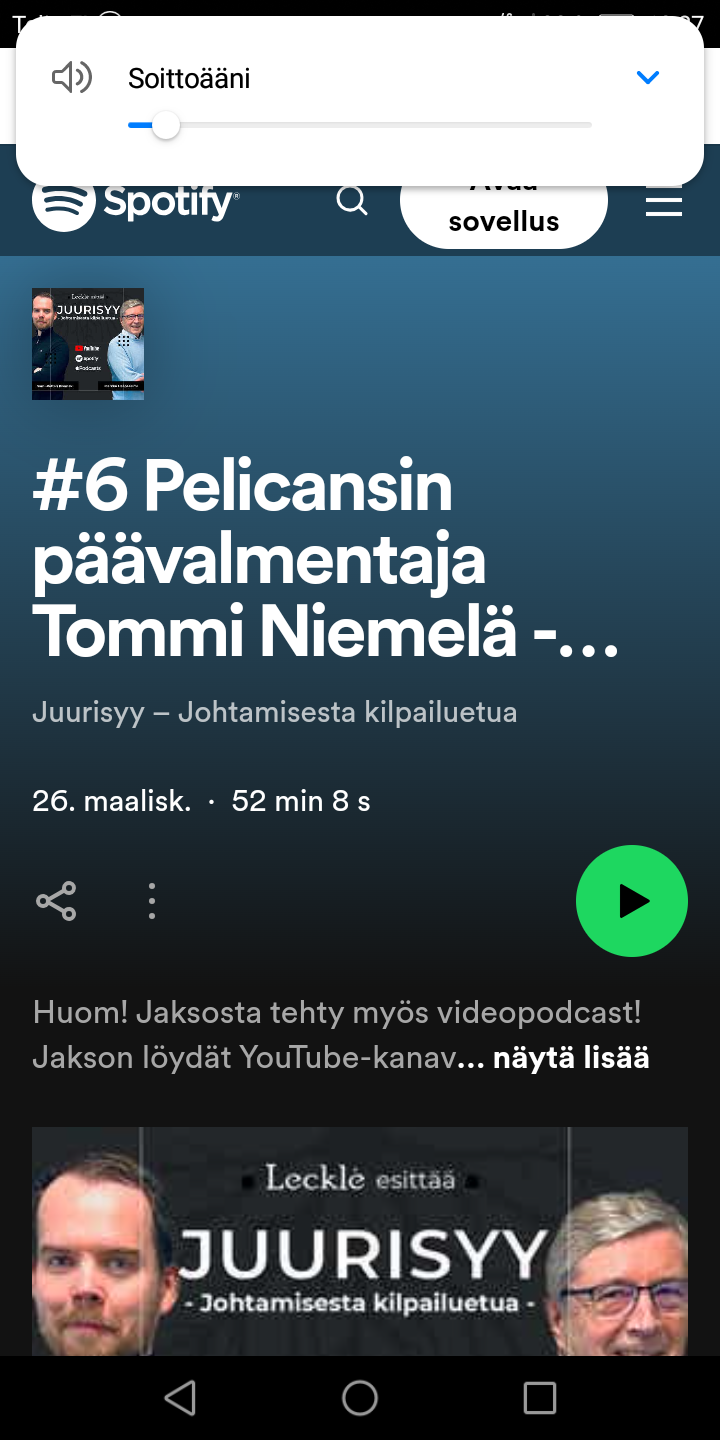Open the Juurisyy – Johtamisesta kilpailuetua show link
This screenshot has height=1440, width=720.
tap(275, 713)
